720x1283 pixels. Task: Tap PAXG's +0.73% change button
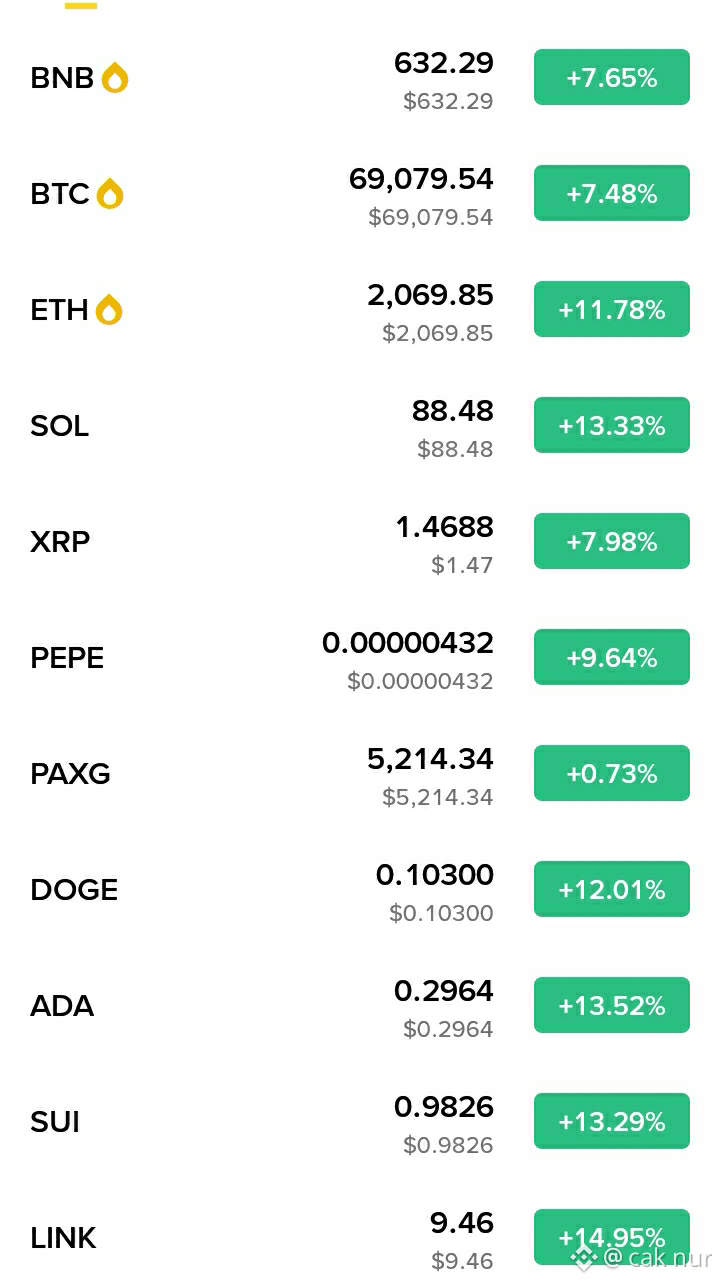pos(612,773)
